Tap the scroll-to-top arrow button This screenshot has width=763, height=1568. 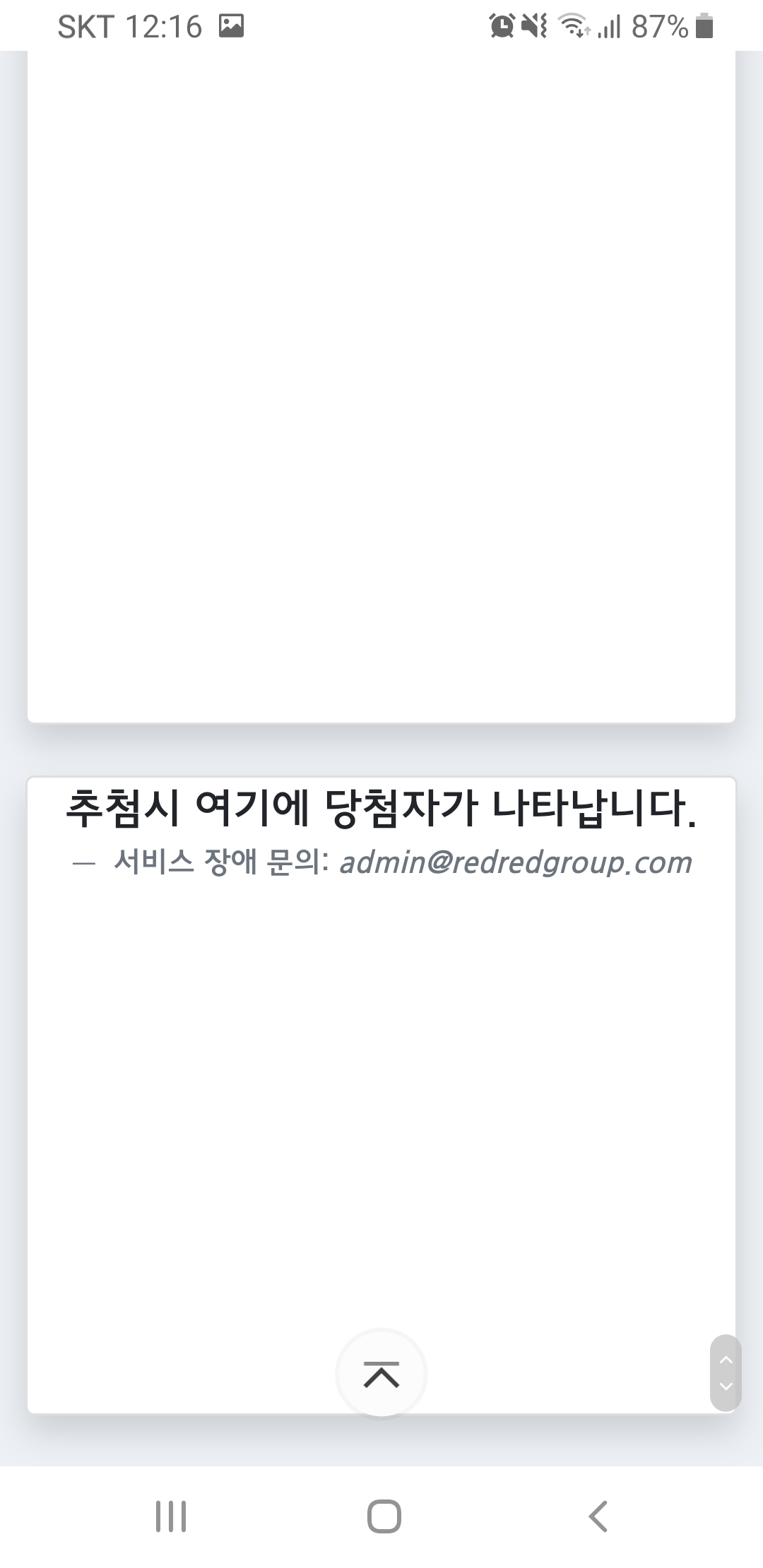[x=381, y=1374]
